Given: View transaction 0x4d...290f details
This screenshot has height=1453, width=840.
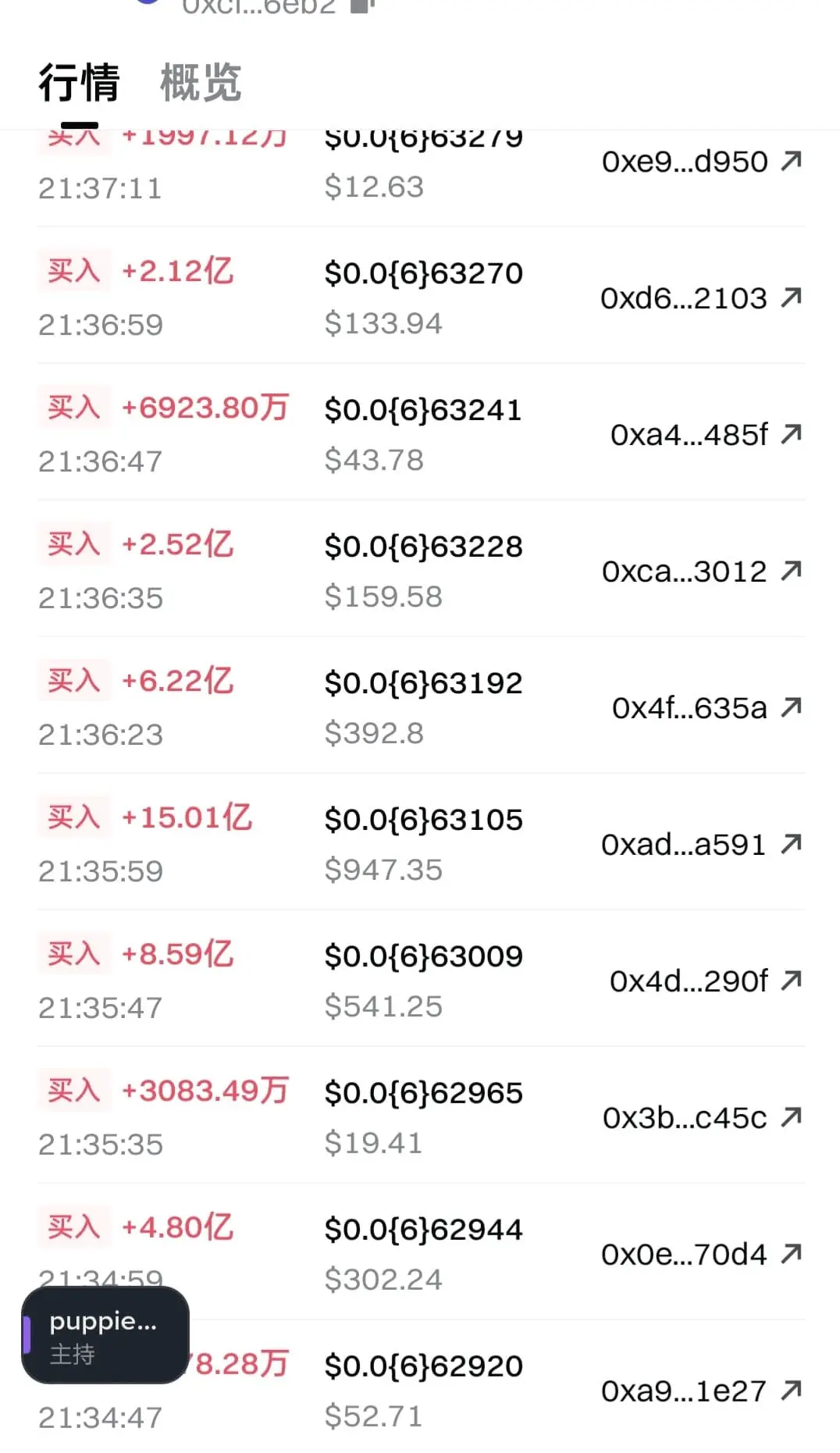Looking at the screenshot, I should pyautogui.click(x=705, y=981).
